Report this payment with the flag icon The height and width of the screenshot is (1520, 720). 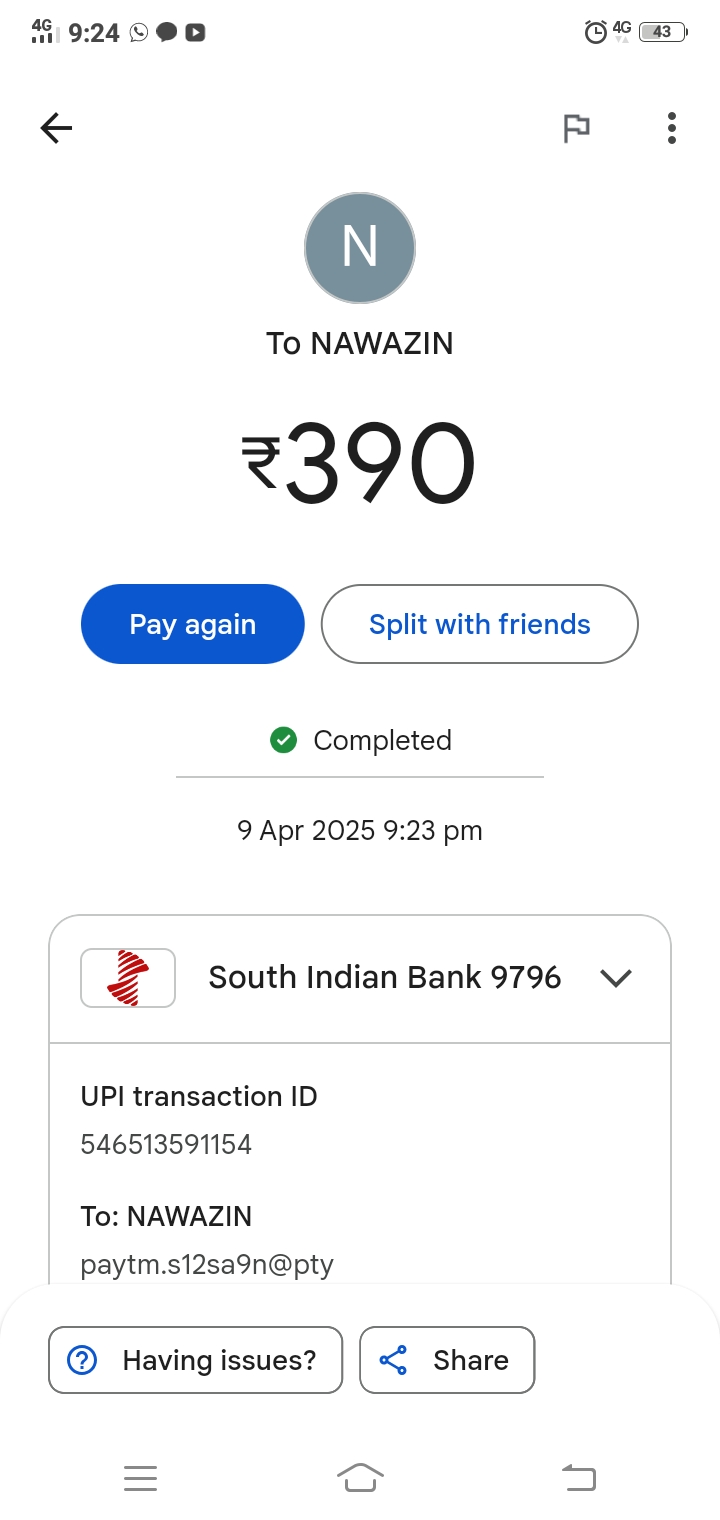click(x=576, y=128)
